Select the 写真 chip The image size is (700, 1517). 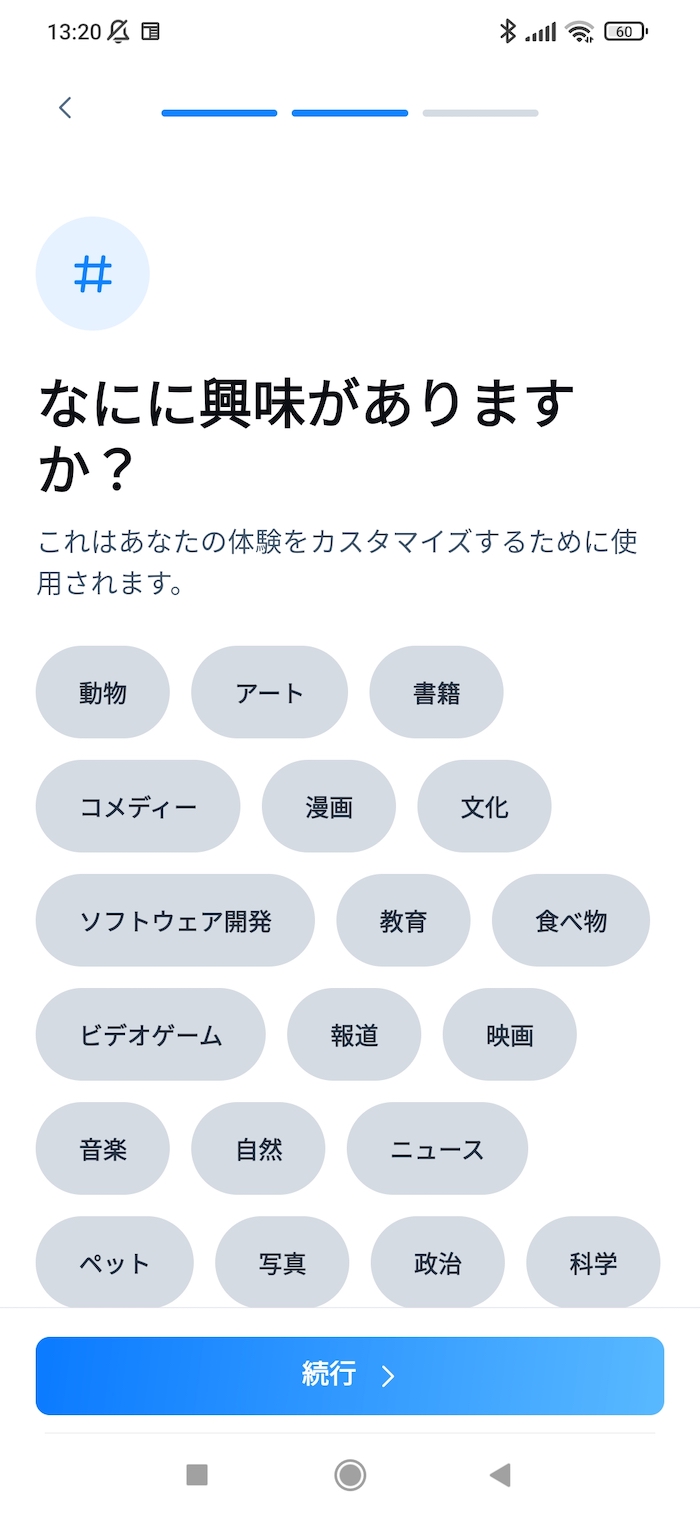click(282, 1262)
